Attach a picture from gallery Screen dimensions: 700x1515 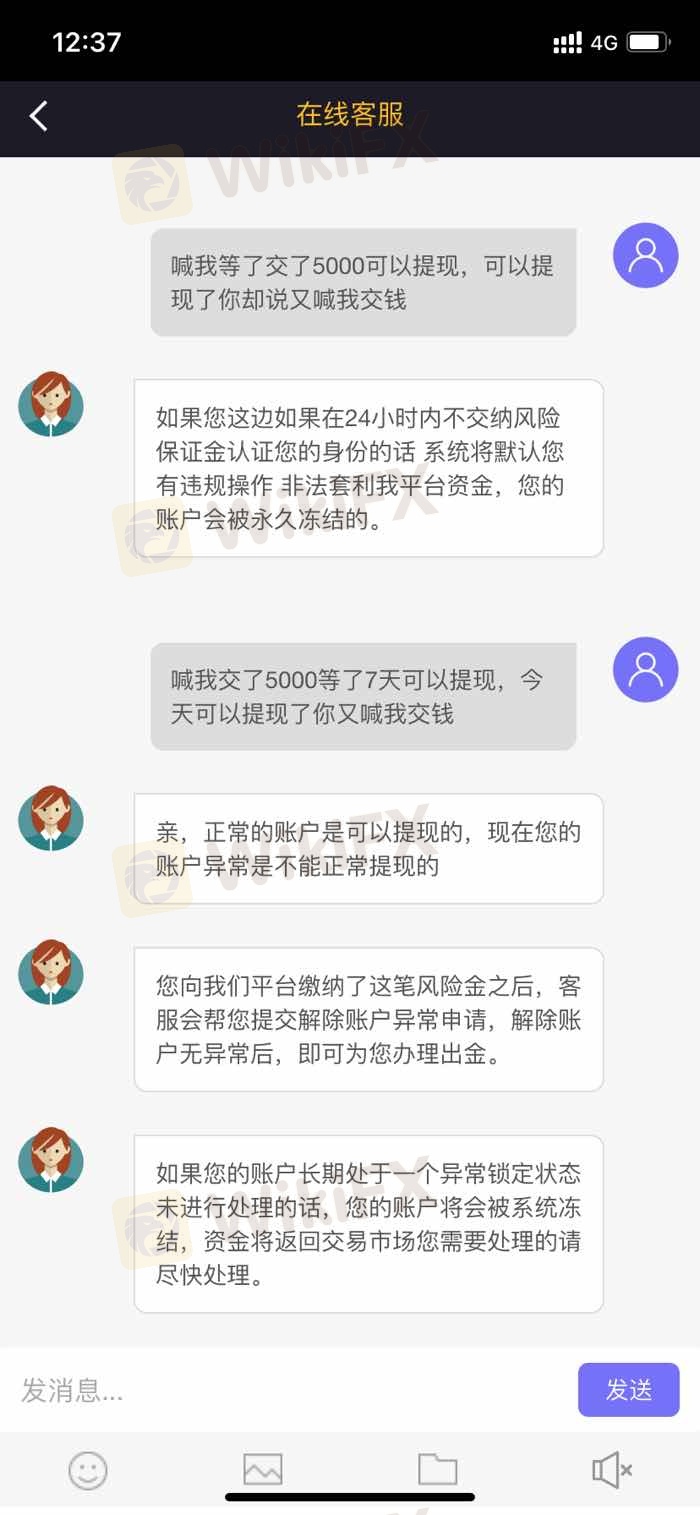coord(263,1470)
